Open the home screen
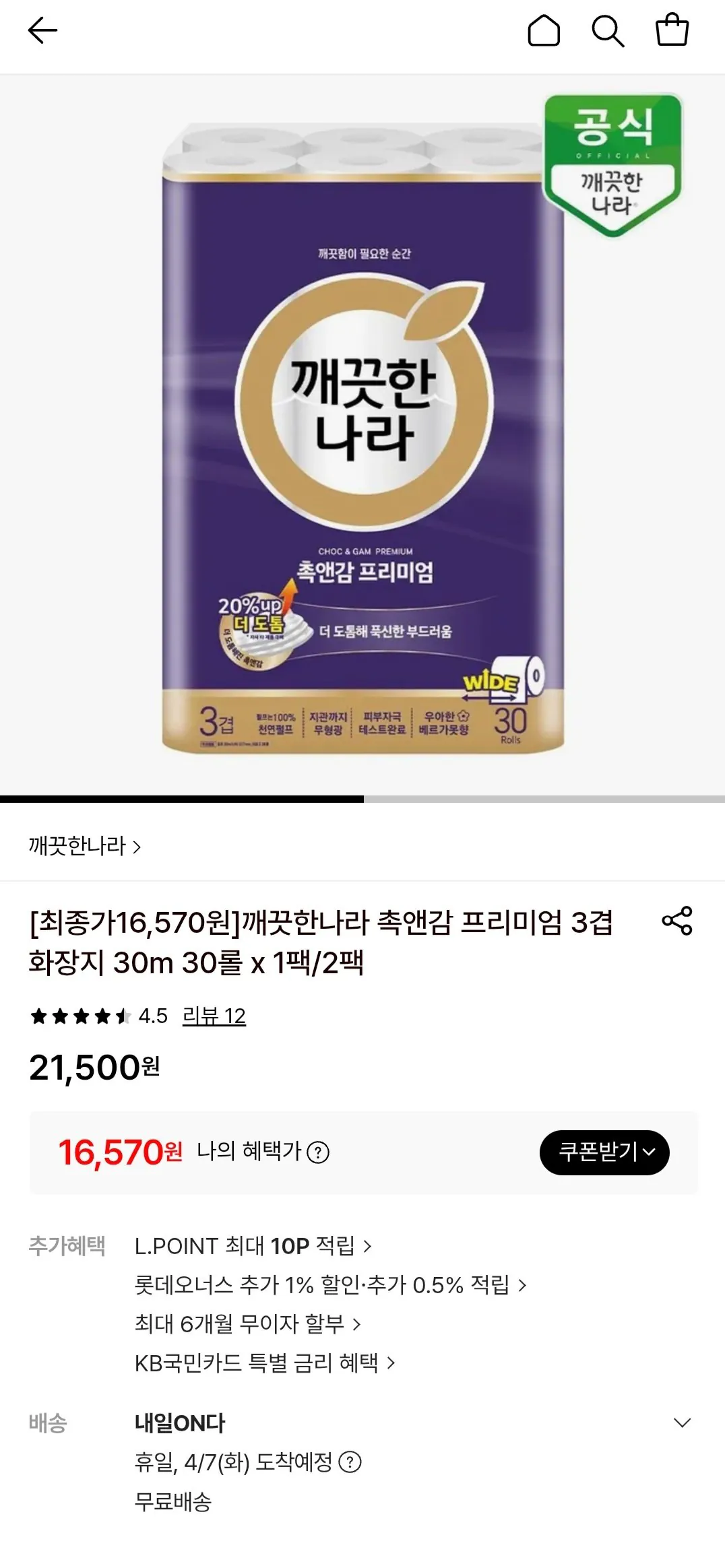725x1568 pixels. [546, 30]
